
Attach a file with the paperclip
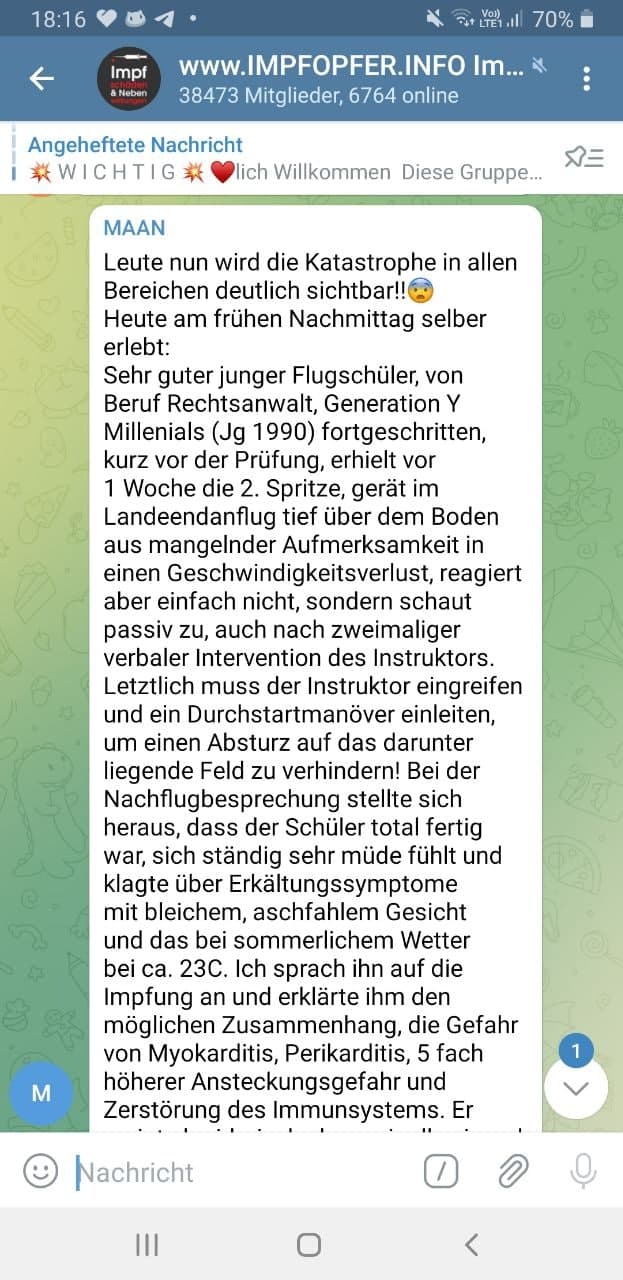coord(513,1171)
